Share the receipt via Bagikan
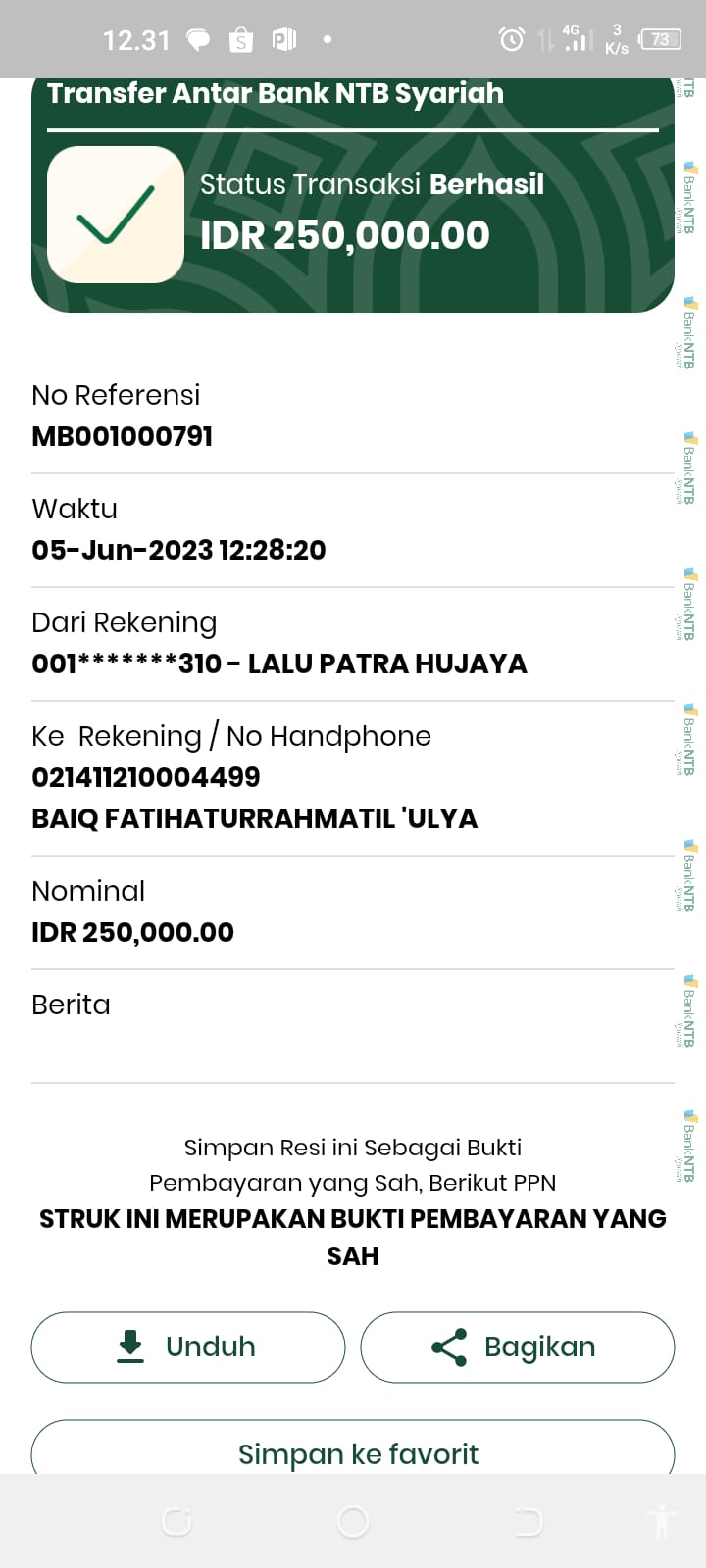The height and width of the screenshot is (1568, 706). (517, 1347)
